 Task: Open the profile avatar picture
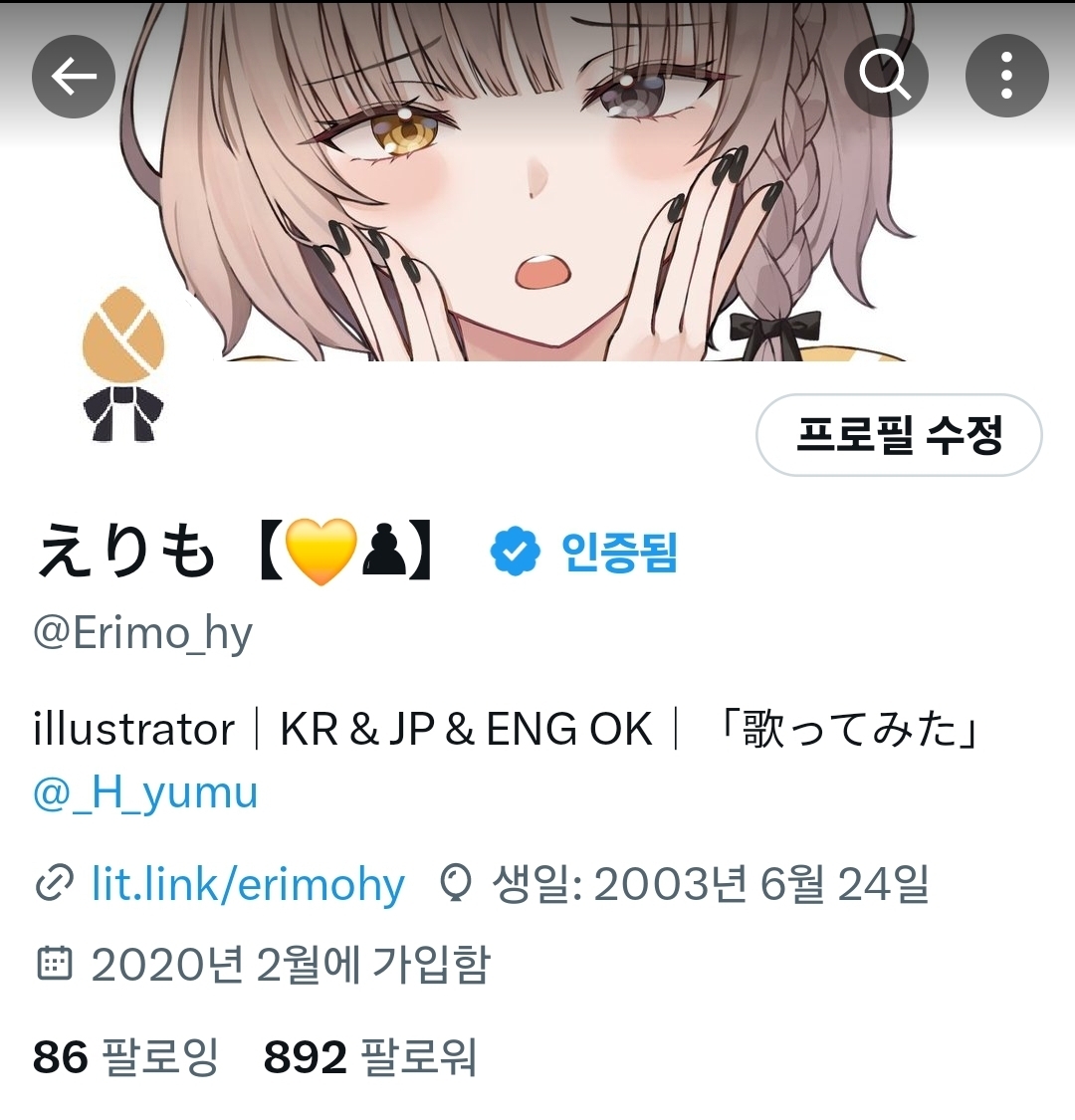[123, 364]
